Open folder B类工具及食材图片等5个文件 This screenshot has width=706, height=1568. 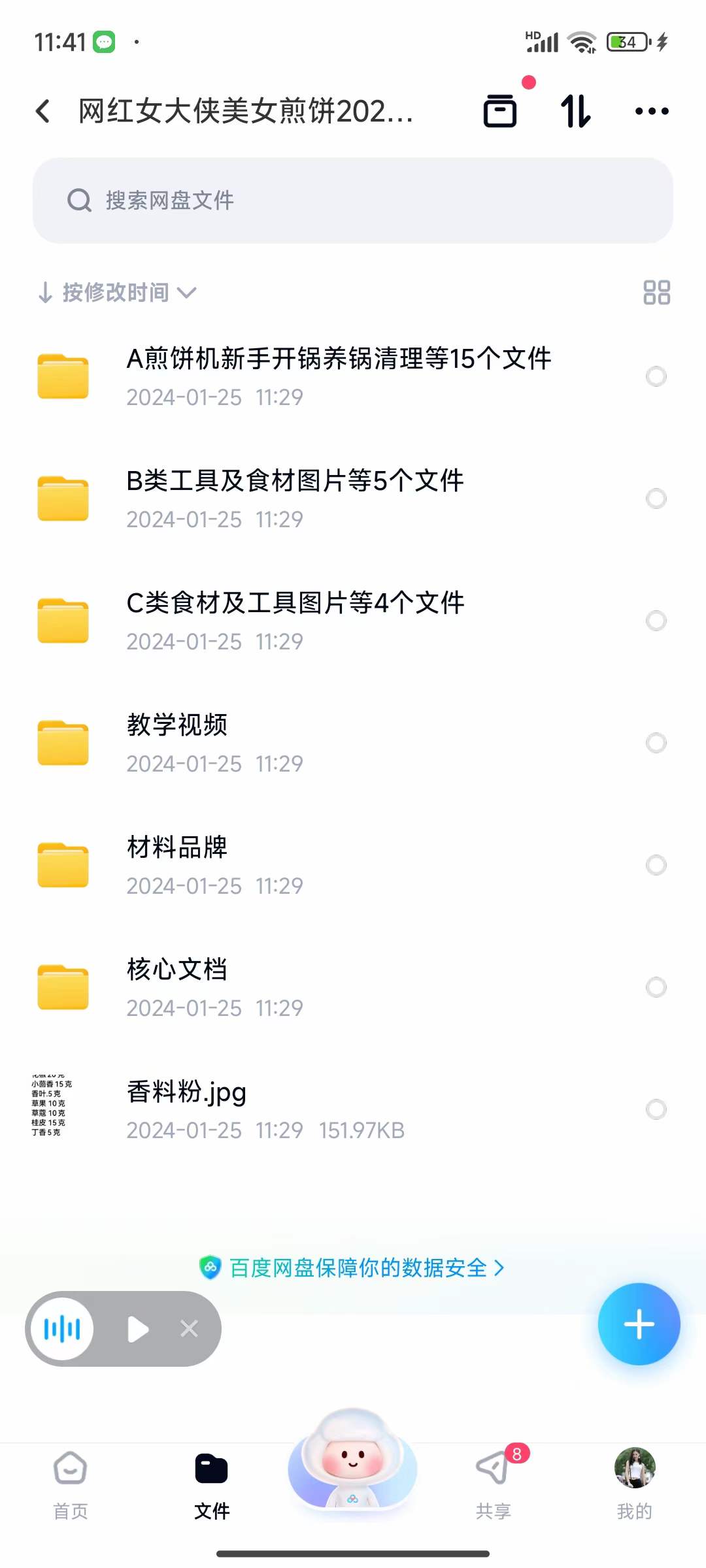click(x=295, y=498)
